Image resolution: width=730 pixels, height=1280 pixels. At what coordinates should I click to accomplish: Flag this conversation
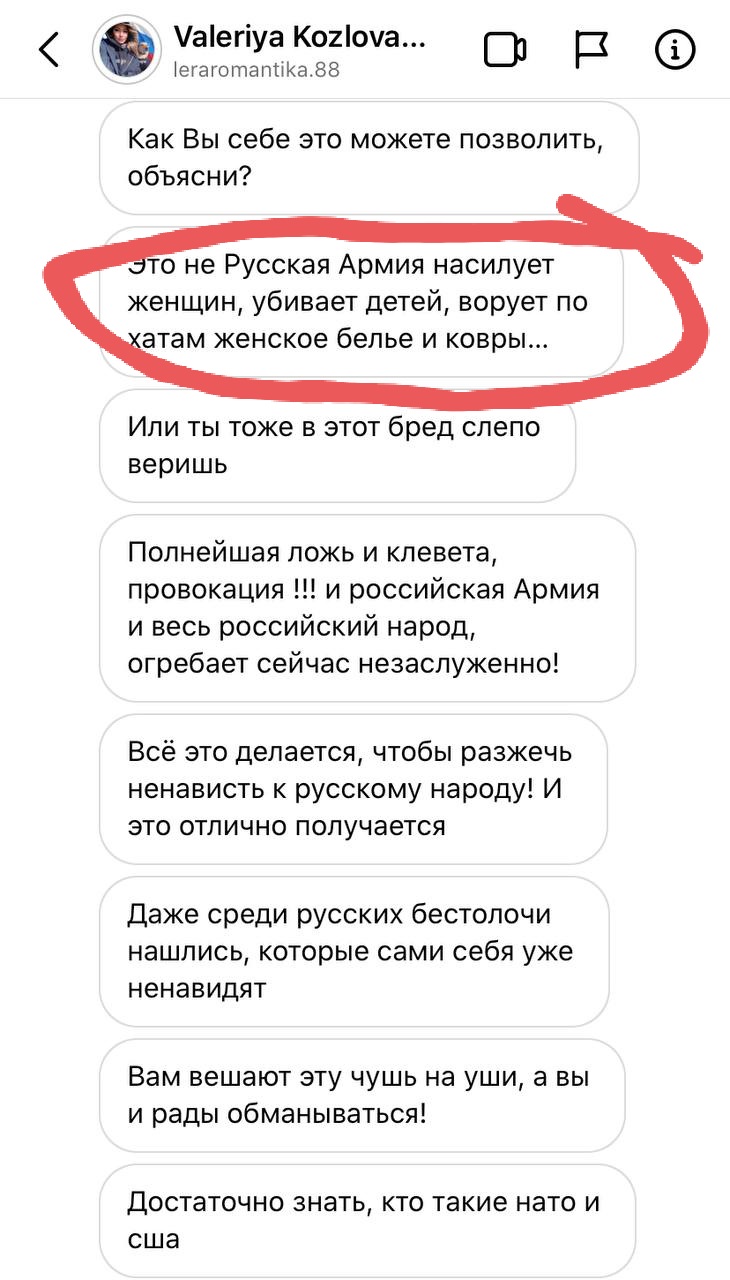591,49
